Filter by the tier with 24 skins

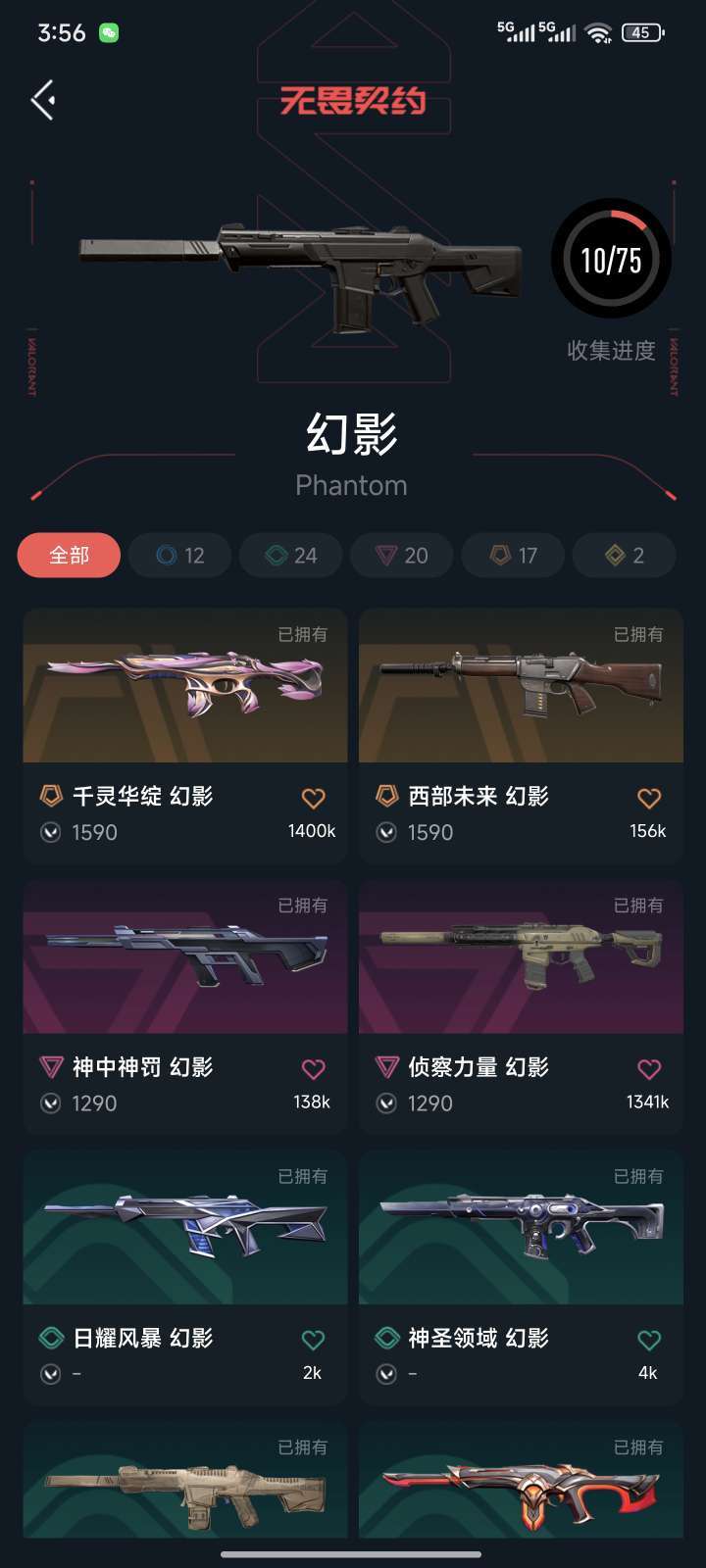pyautogui.click(x=291, y=556)
